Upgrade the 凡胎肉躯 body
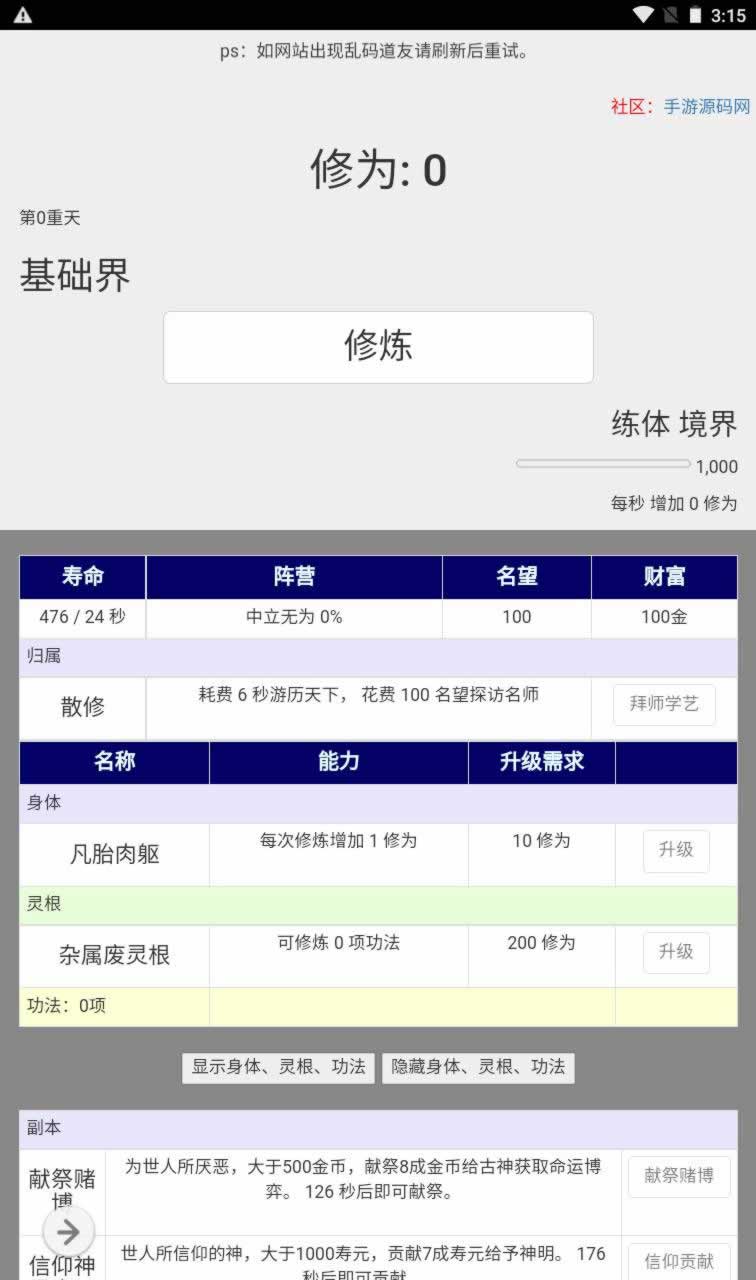 point(676,851)
